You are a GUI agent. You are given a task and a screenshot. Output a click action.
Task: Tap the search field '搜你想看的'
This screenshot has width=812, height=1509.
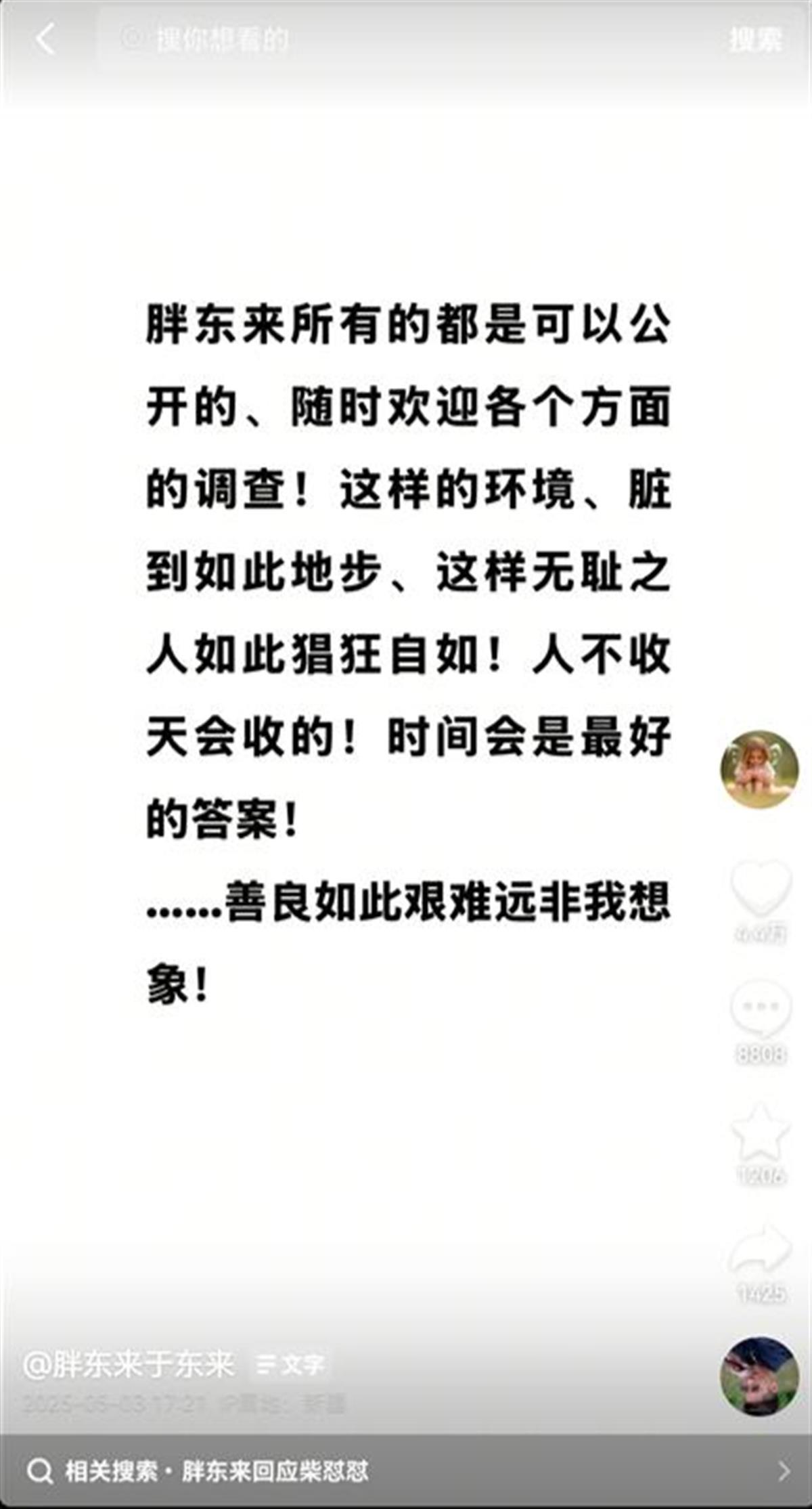[406, 39]
